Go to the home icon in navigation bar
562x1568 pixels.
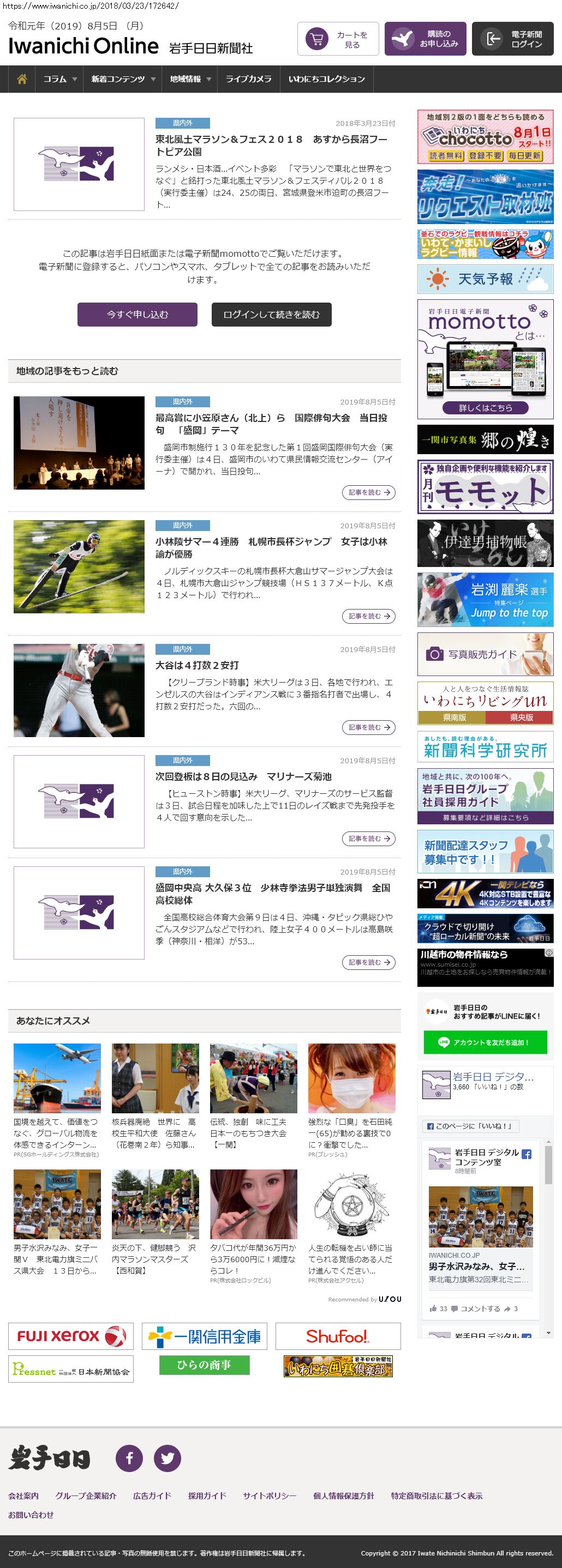pos(22,79)
